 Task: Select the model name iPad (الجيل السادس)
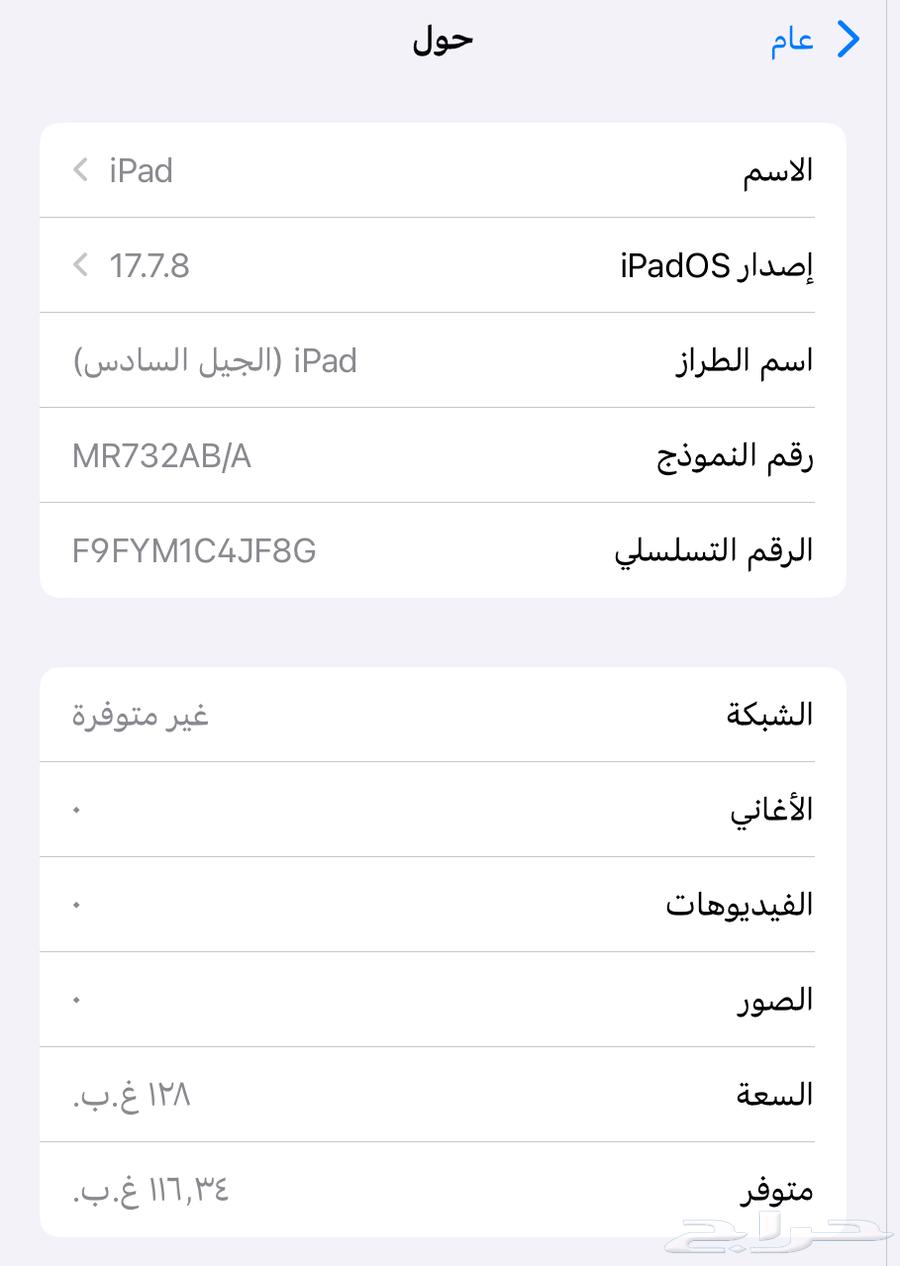click(440, 360)
